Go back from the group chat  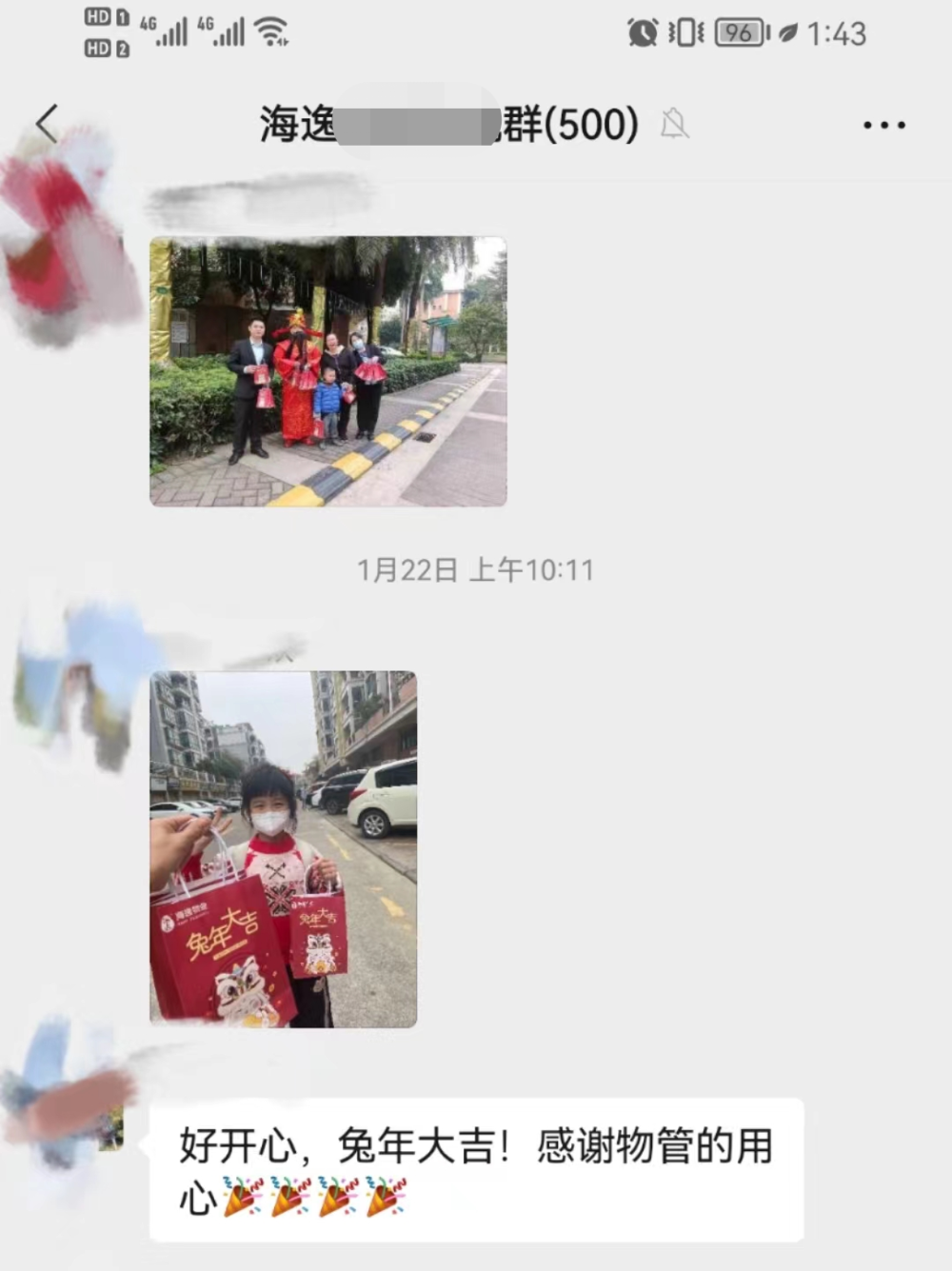click(x=48, y=124)
